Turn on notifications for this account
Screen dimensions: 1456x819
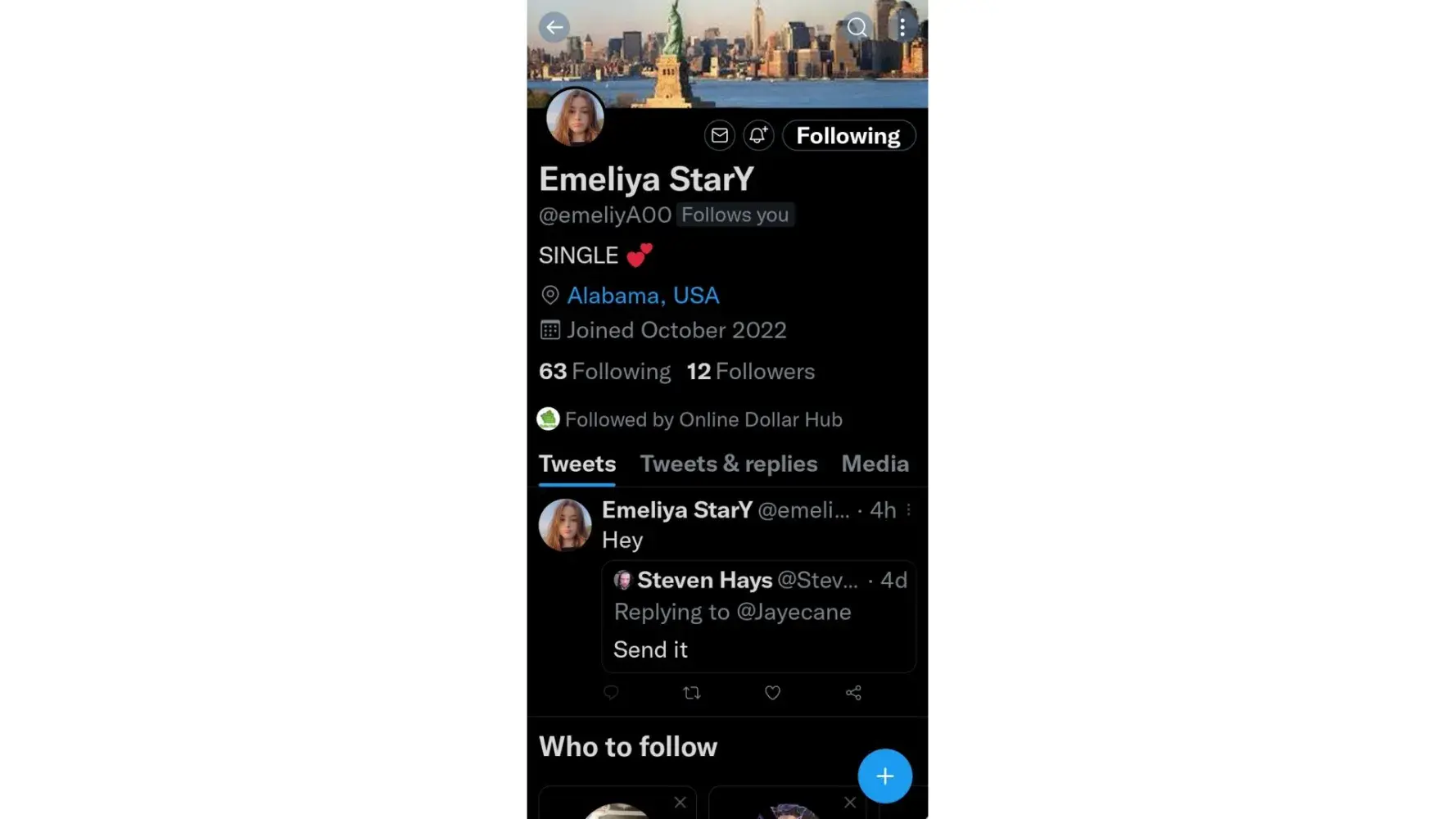(758, 135)
